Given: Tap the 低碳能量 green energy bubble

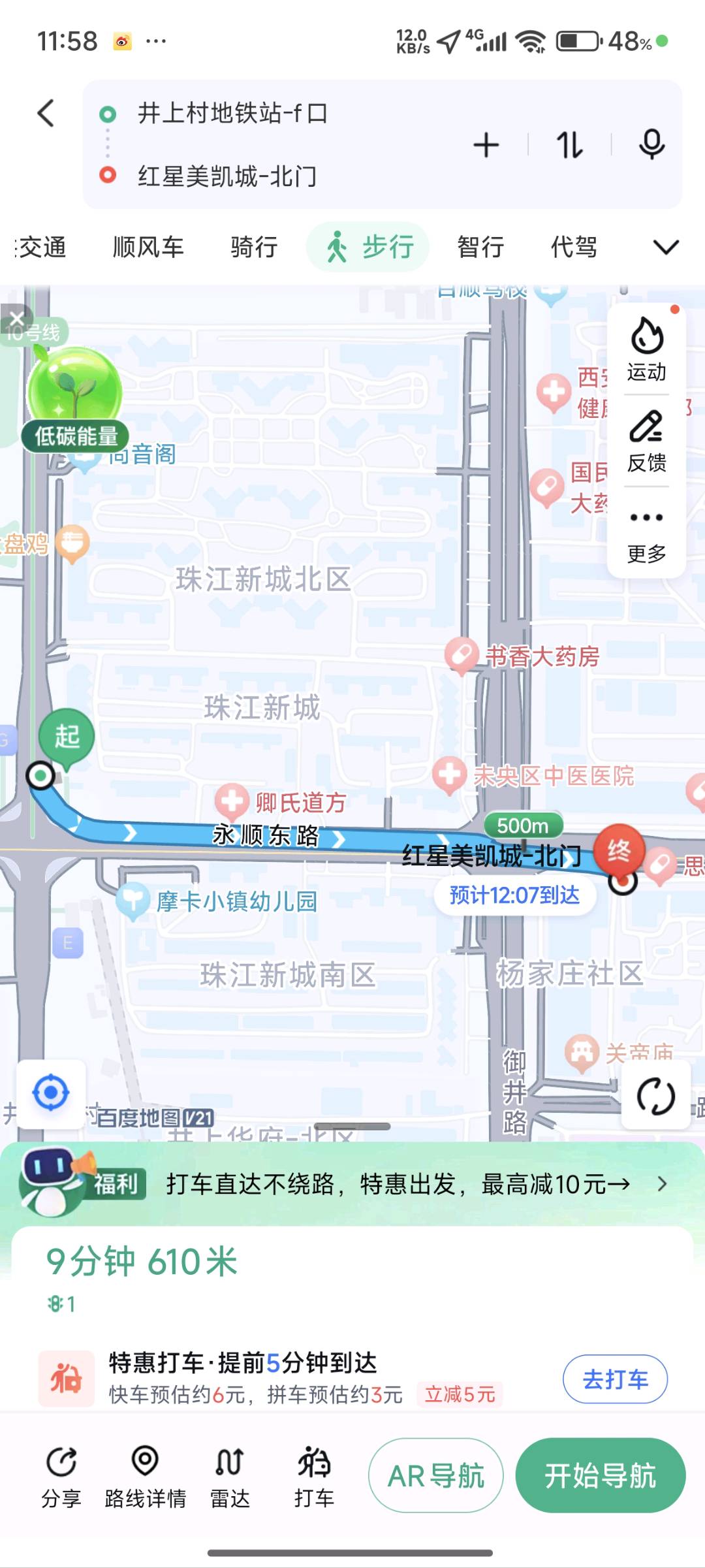Looking at the screenshot, I should pos(74,395).
